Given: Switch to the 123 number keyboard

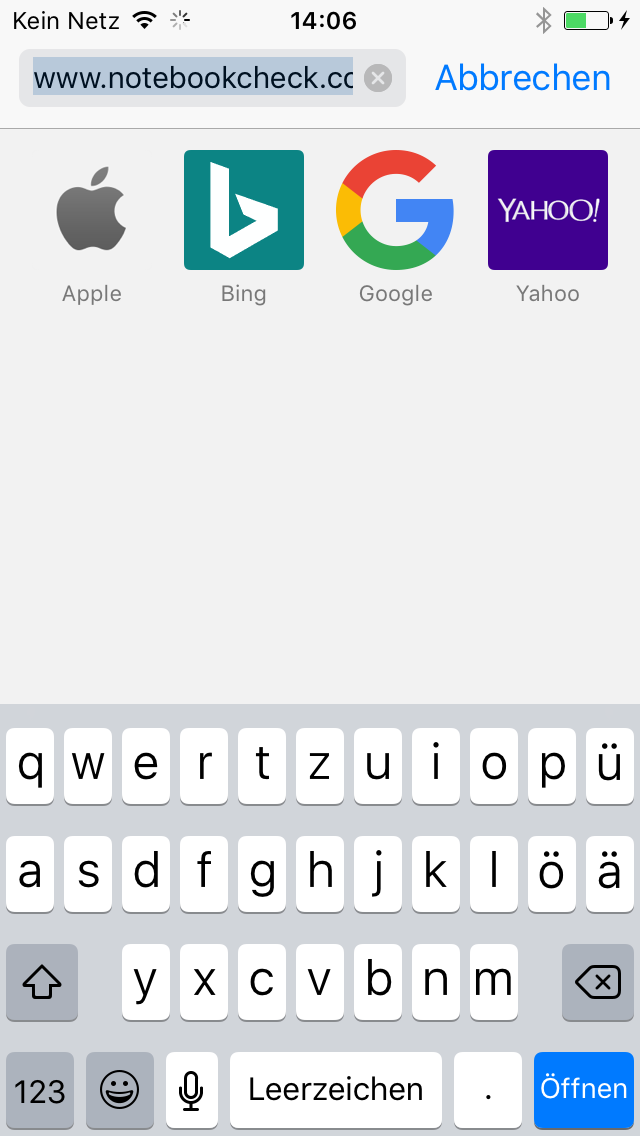Looking at the screenshot, I should [40, 1088].
